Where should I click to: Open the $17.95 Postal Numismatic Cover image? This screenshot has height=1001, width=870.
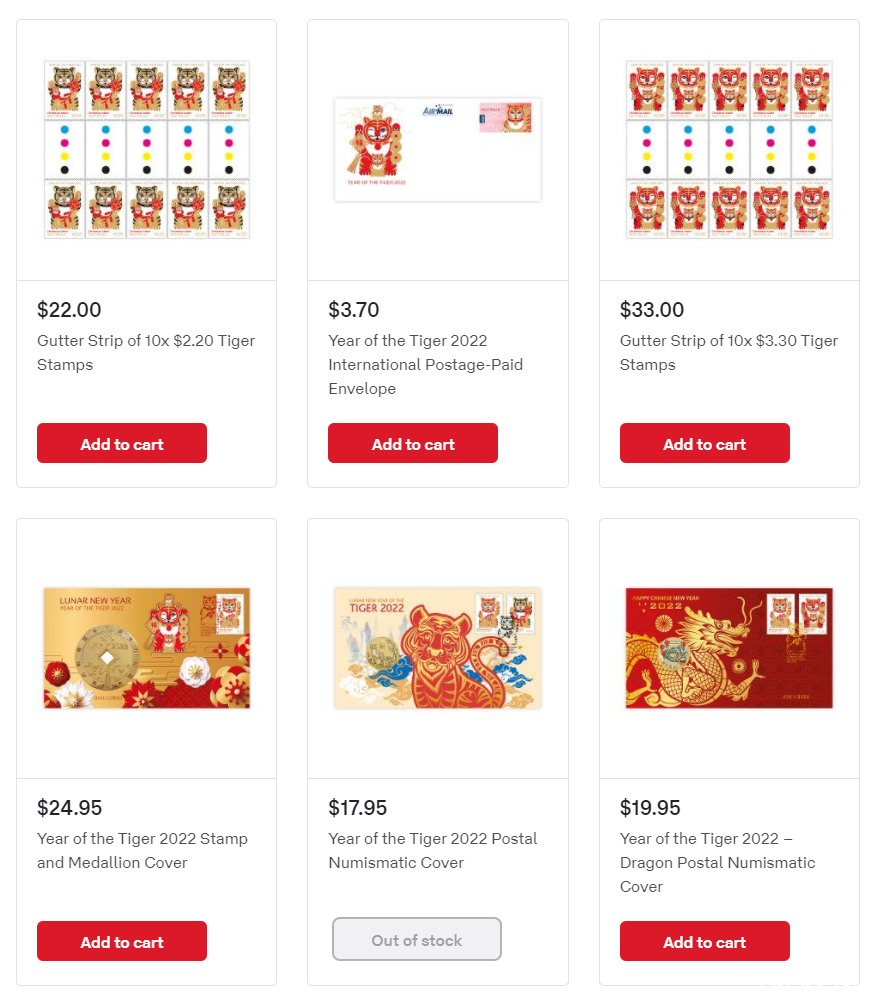coord(438,648)
